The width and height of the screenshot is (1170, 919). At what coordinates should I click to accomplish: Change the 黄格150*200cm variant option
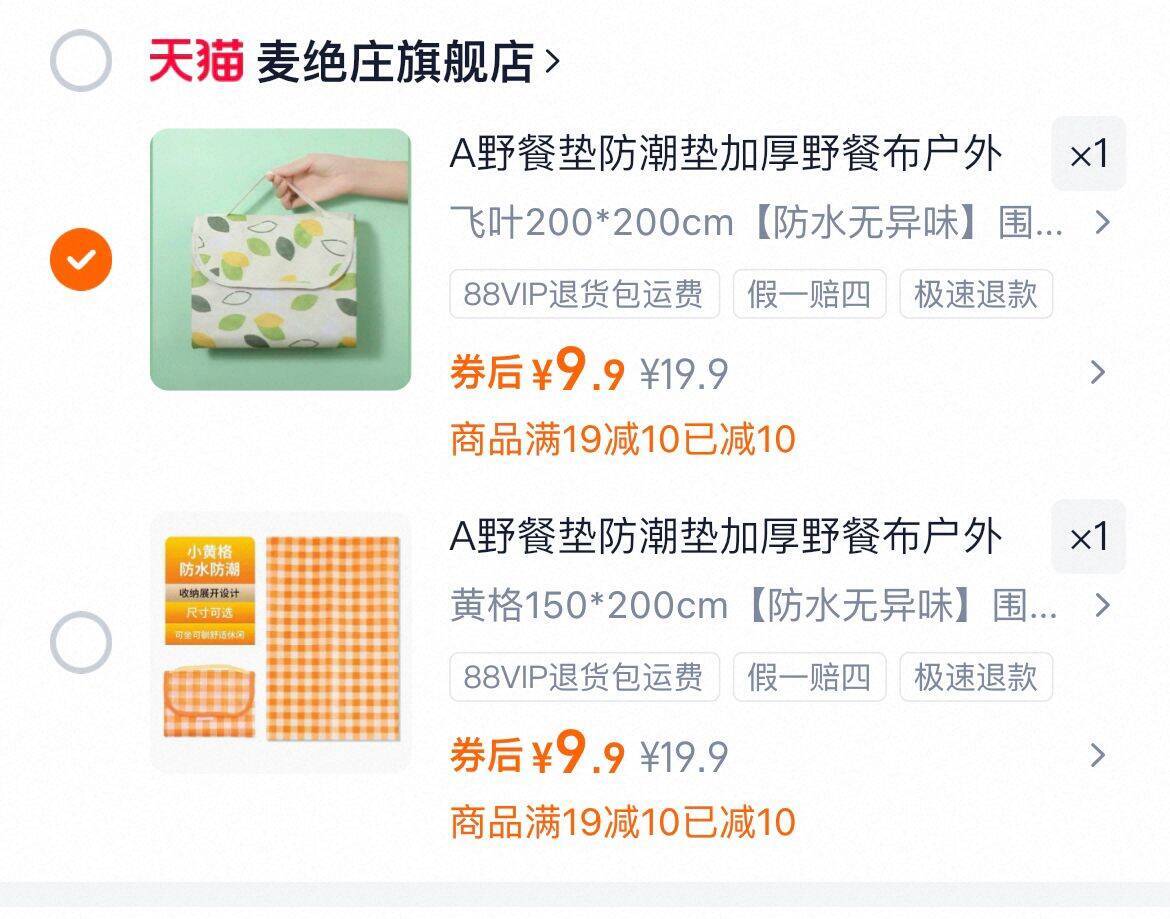(780, 606)
